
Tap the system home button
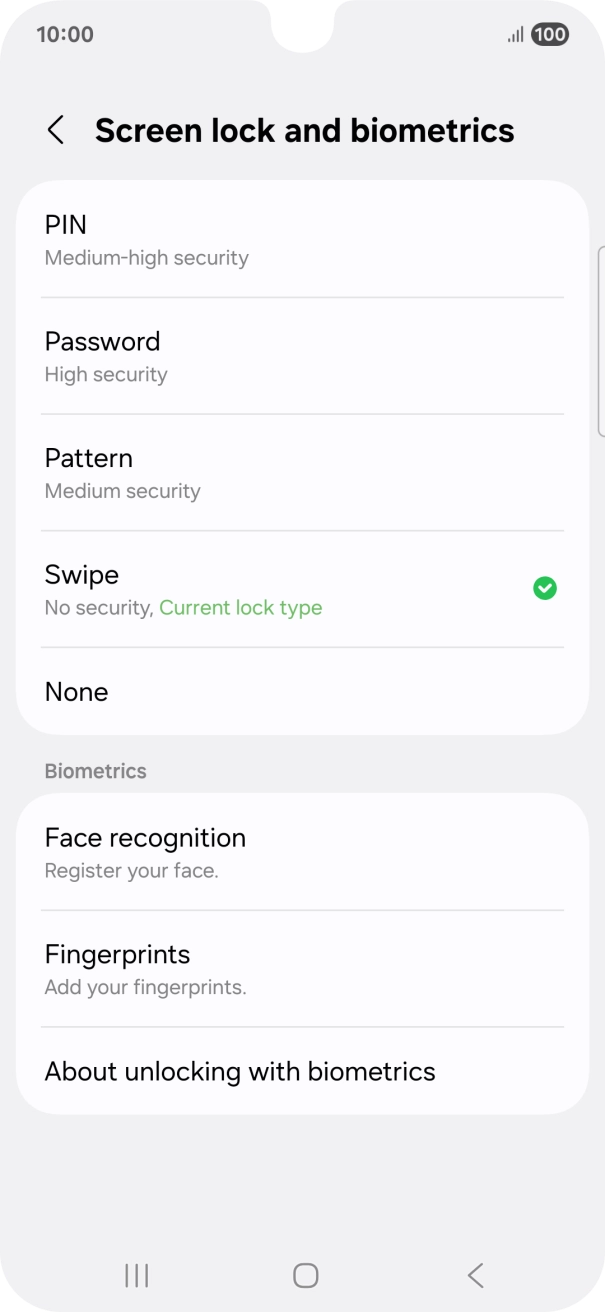click(x=305, y=1274)
